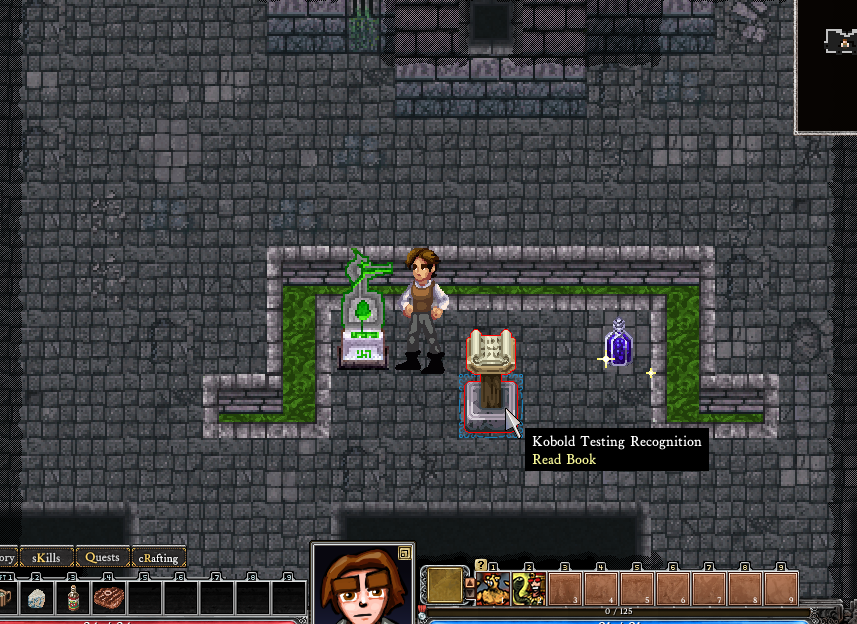Select the bottle item in belt slot 3

(72, 598)
